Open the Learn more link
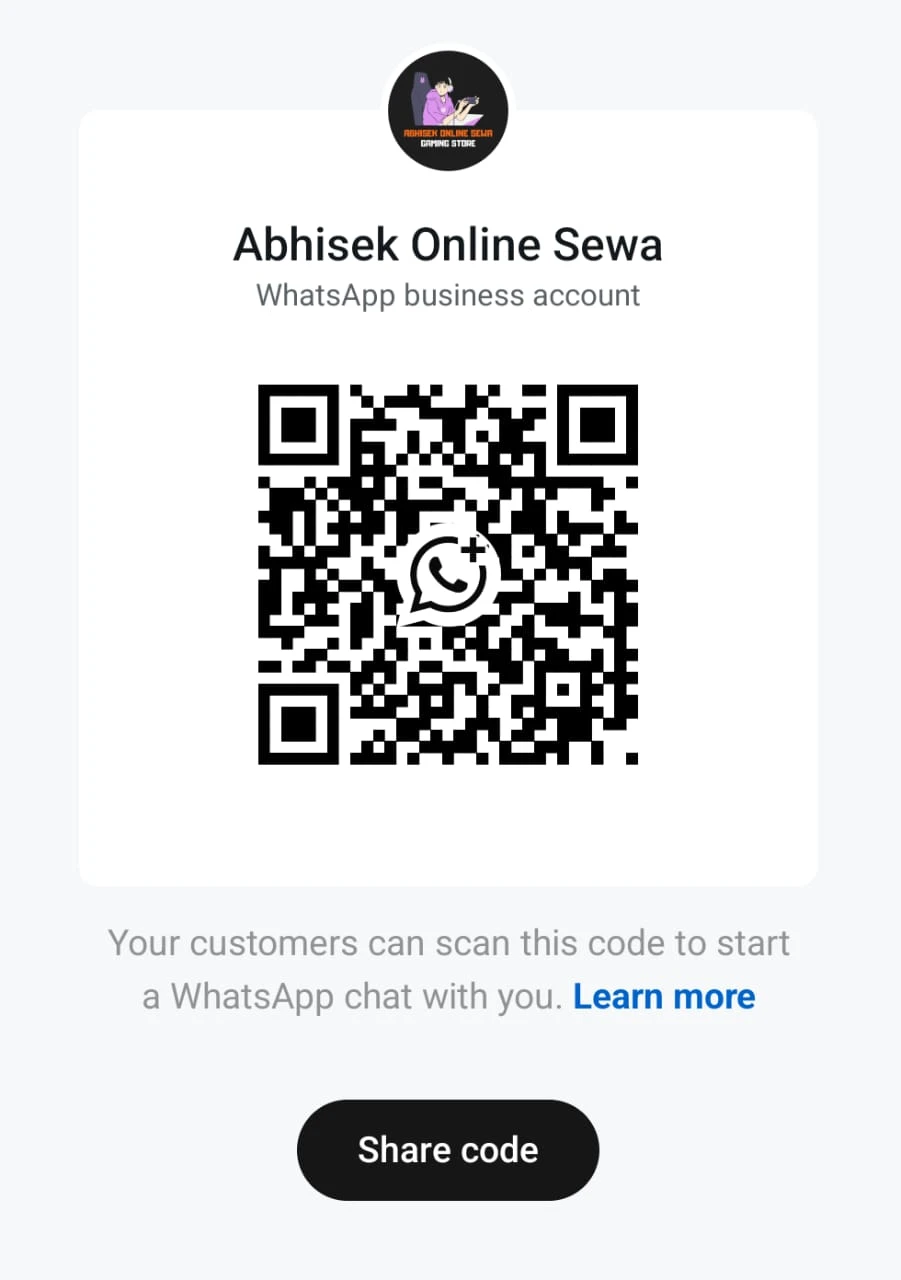The width and height of the screenshot is (901, 1280). tap(664, 997)
